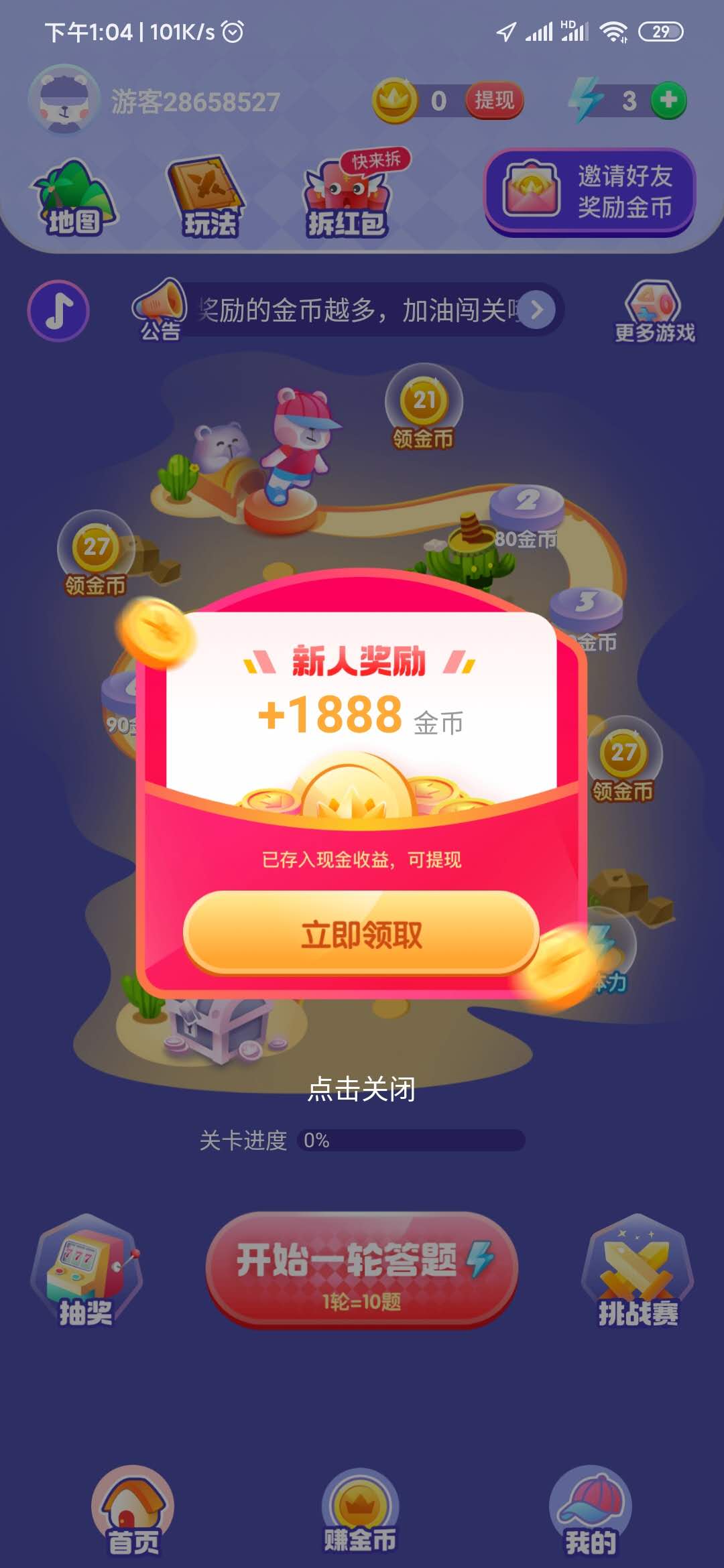Image resolution: width=724 pixels, height=1568 pixels.
Task: Start a round with 开始一轮答题
Action: point(362,1269)
